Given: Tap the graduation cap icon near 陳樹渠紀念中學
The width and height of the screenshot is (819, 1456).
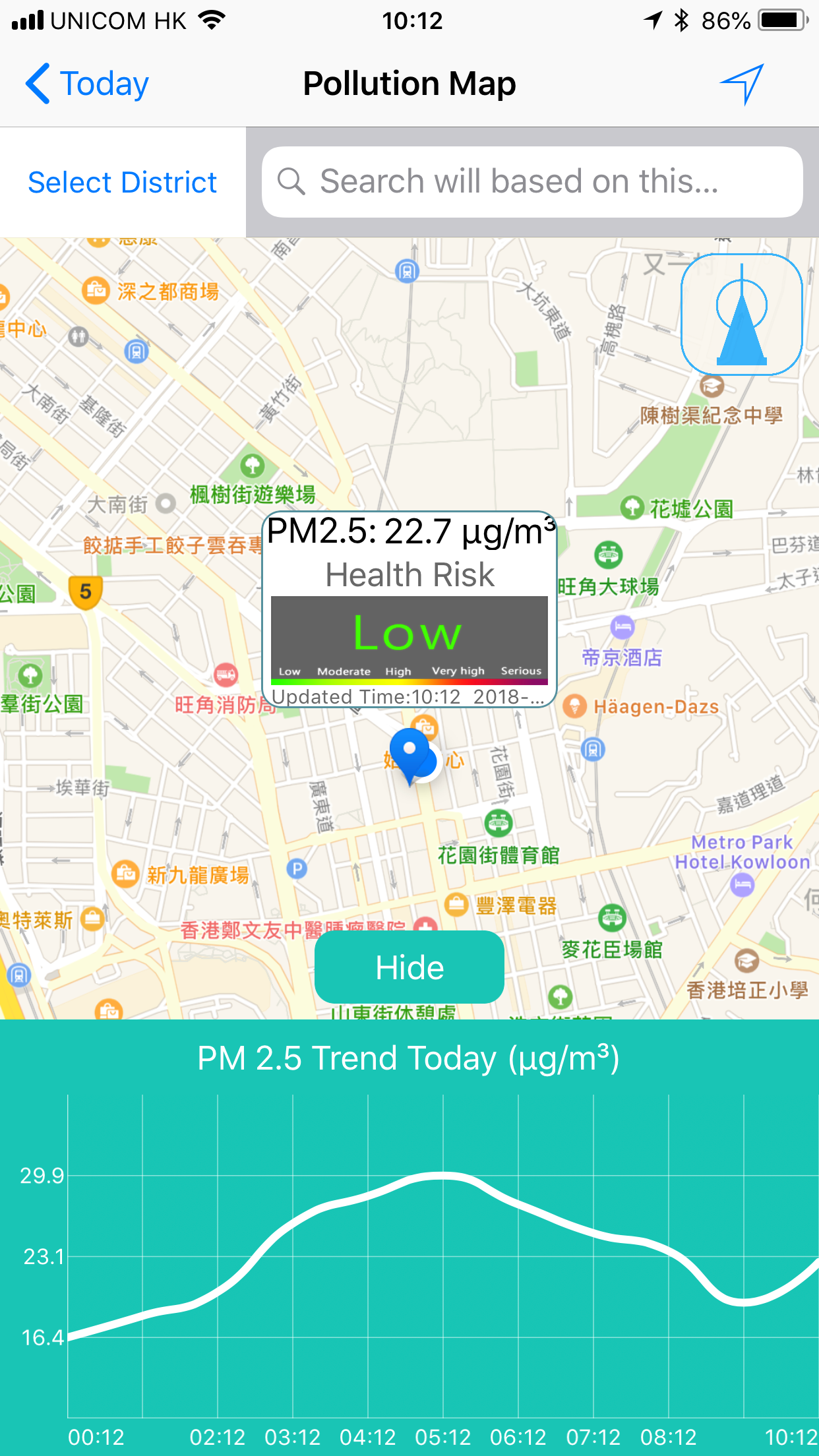Looking at the screenshot, I should coord(712,387).
